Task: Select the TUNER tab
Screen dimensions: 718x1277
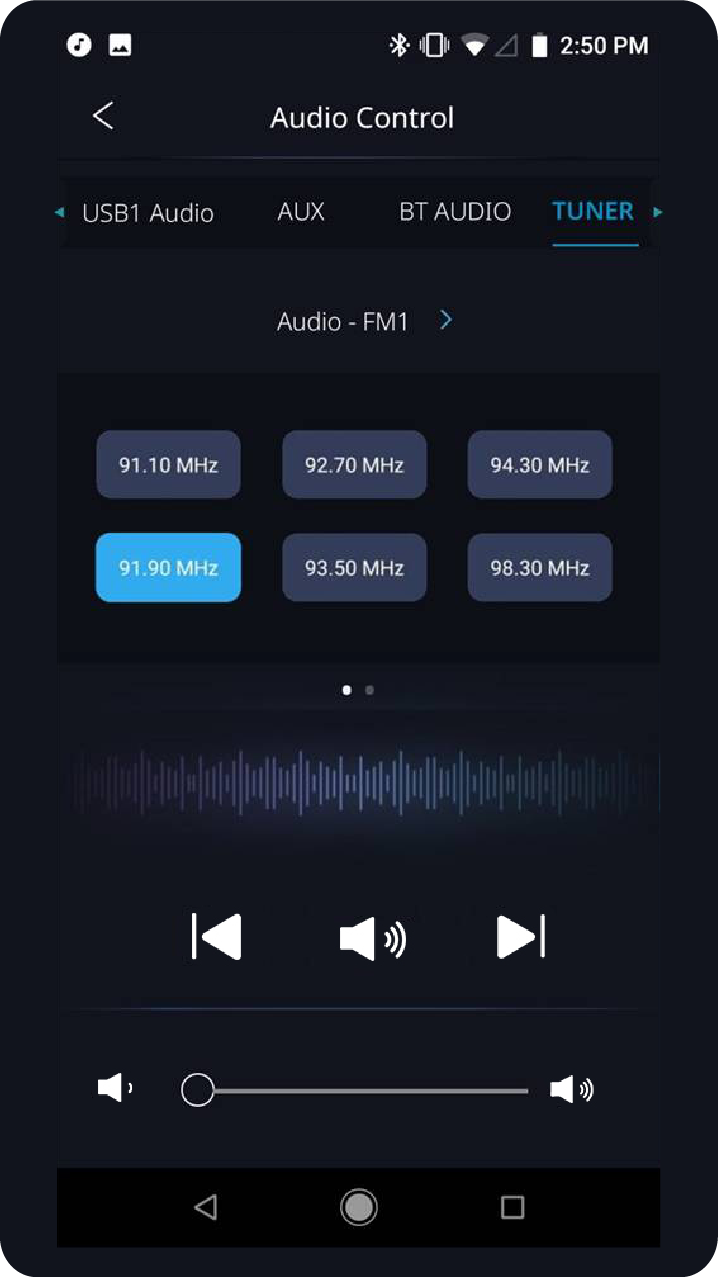Action: point(593,211)
